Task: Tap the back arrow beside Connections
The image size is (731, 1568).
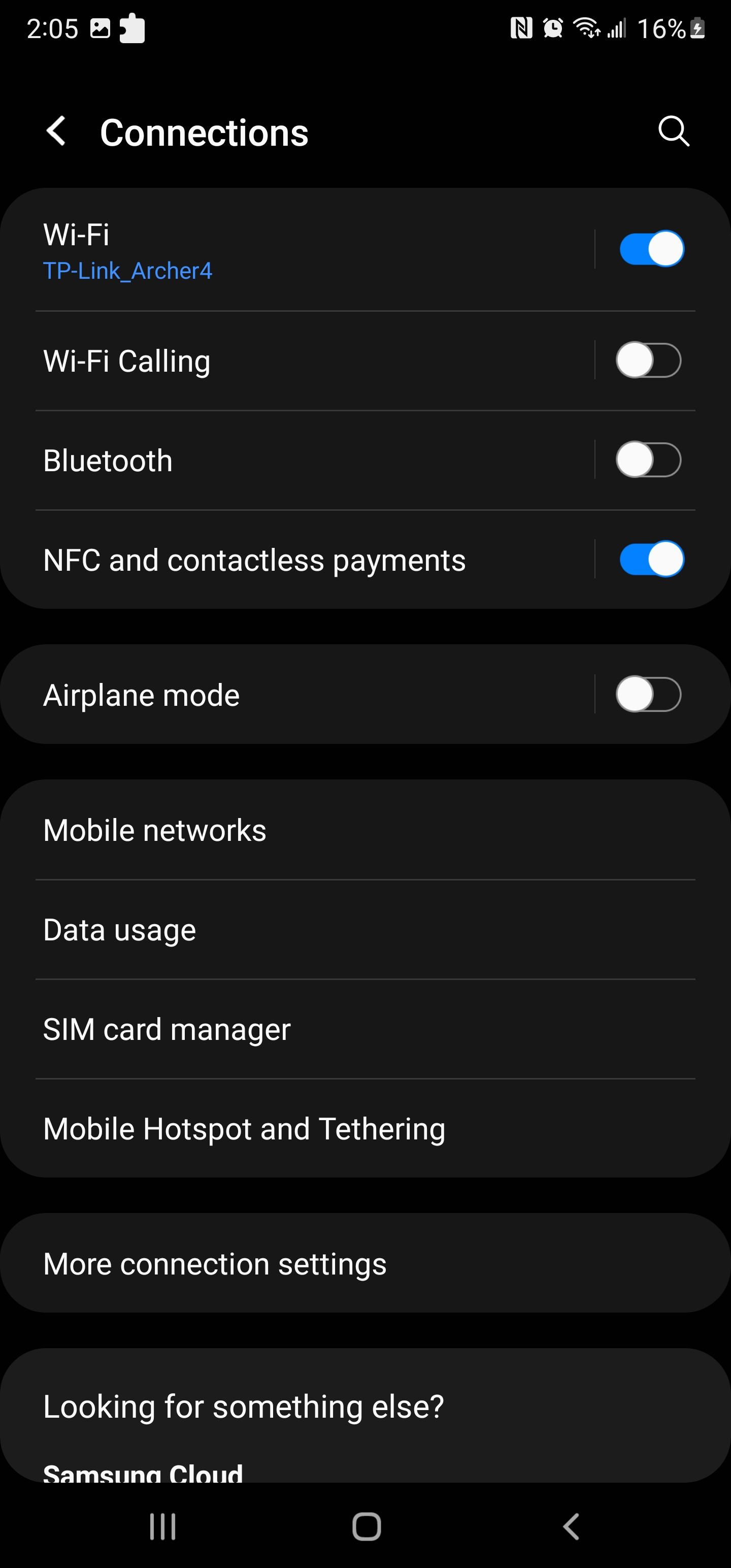Action: click(57, 132)
